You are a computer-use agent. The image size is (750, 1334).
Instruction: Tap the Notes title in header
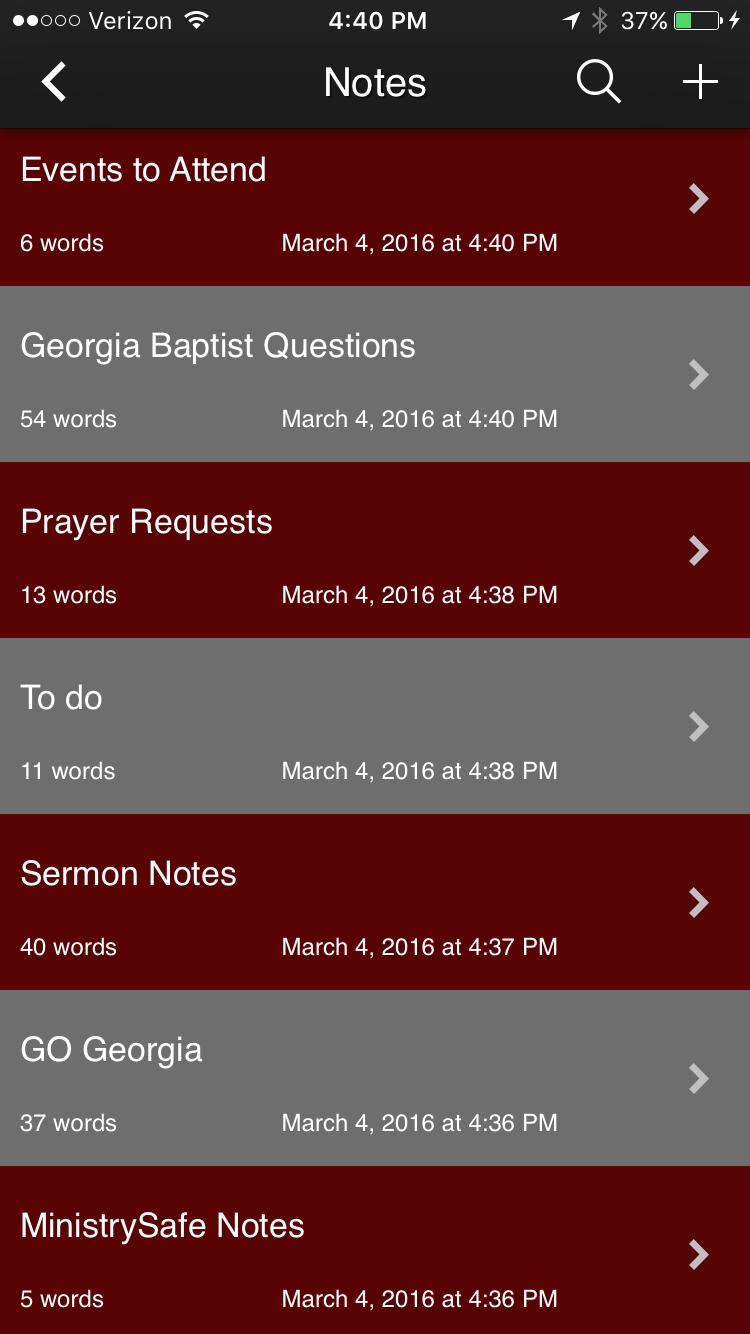[374, 82]
